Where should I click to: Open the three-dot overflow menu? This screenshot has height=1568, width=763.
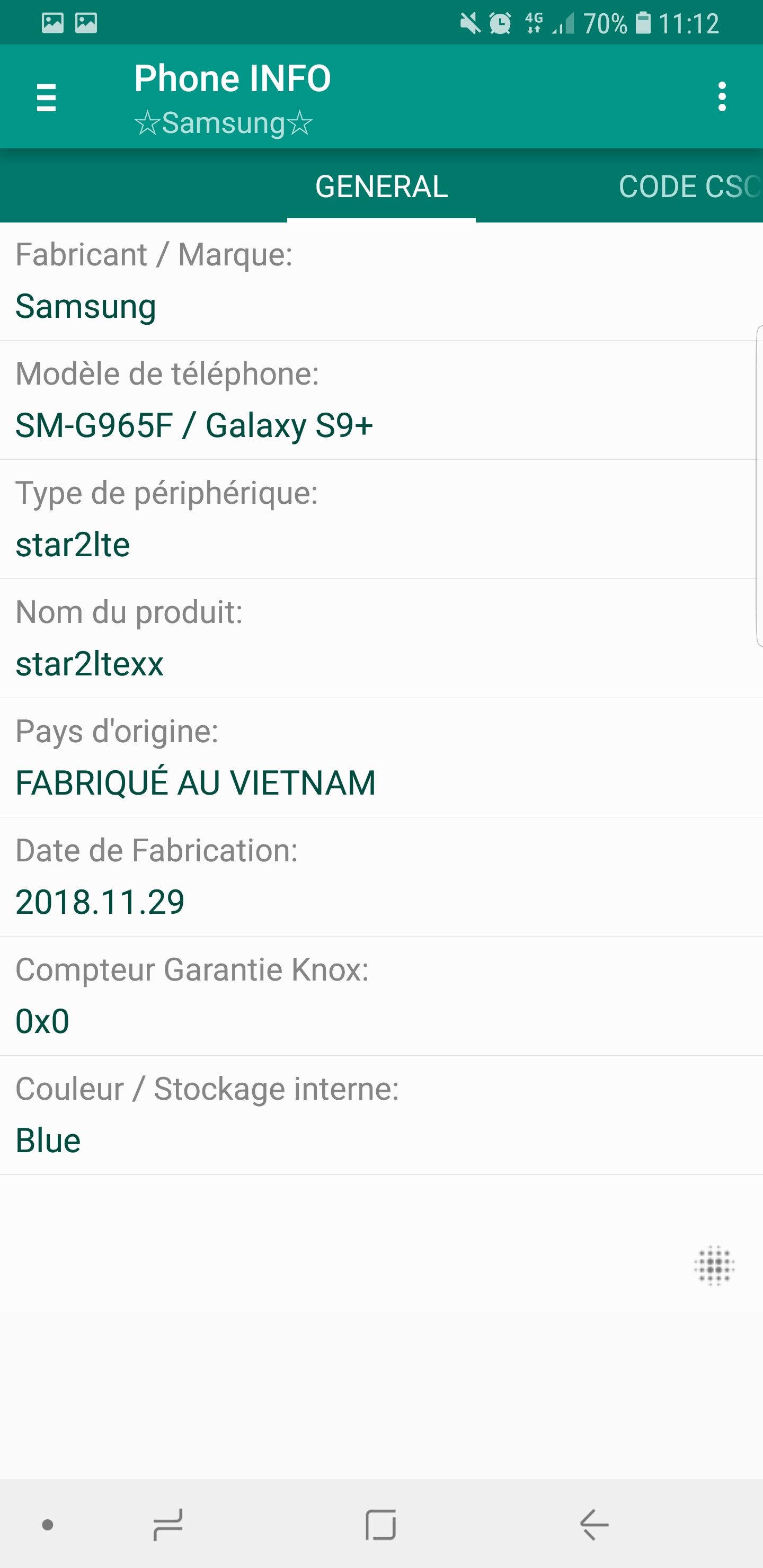pyautogui.click(x=722, y=97)
